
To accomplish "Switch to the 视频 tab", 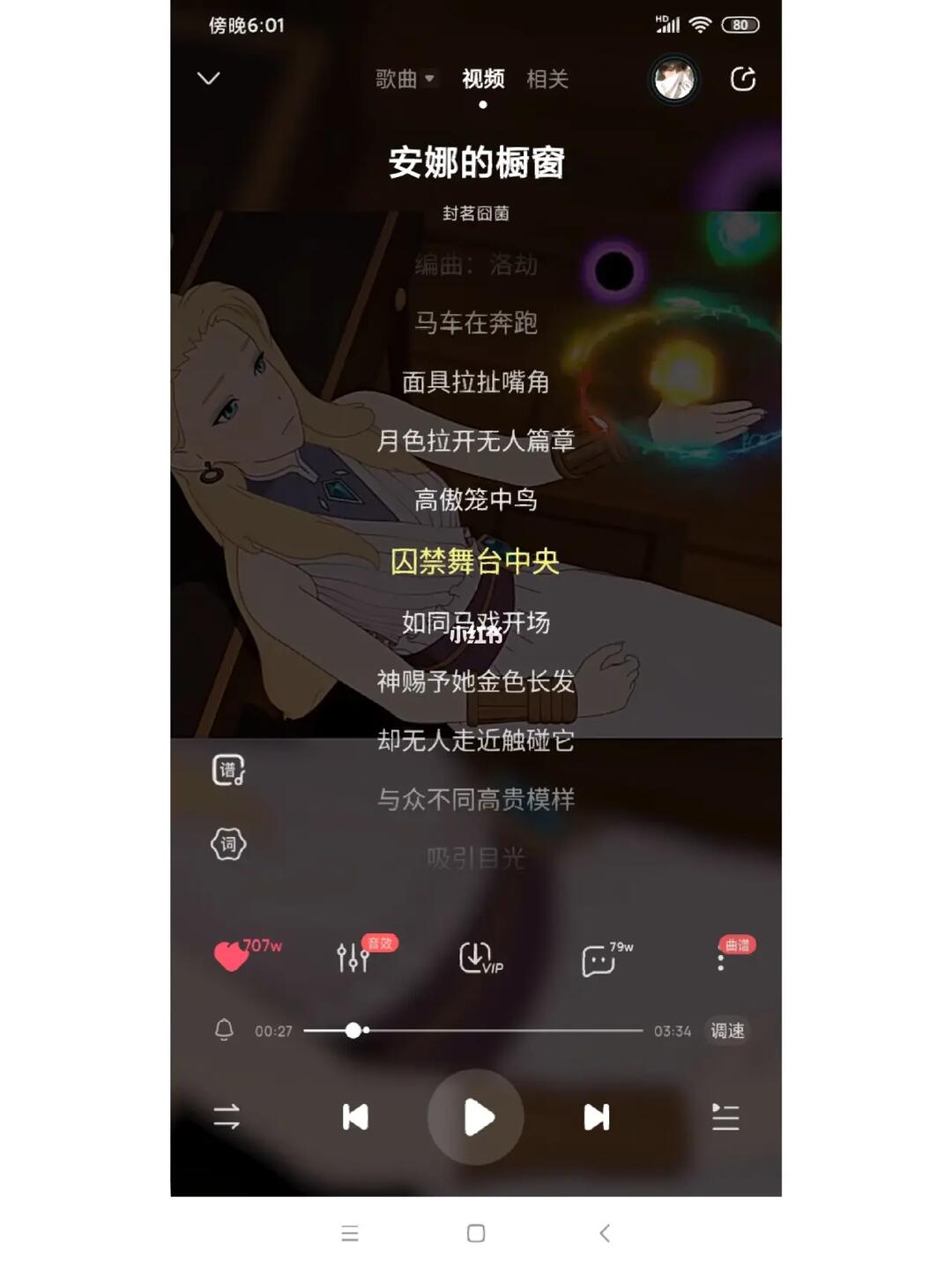I will pyautogui.click(x=483, y=78).
